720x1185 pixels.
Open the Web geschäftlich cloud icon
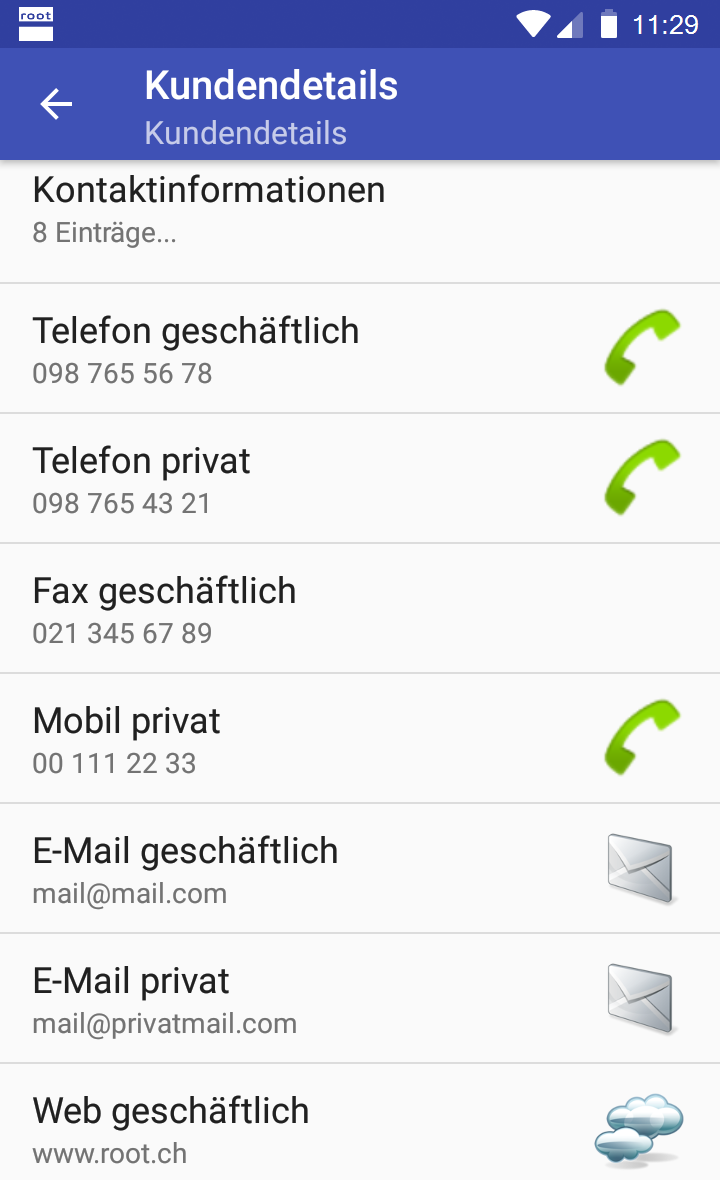(639, 1128)
